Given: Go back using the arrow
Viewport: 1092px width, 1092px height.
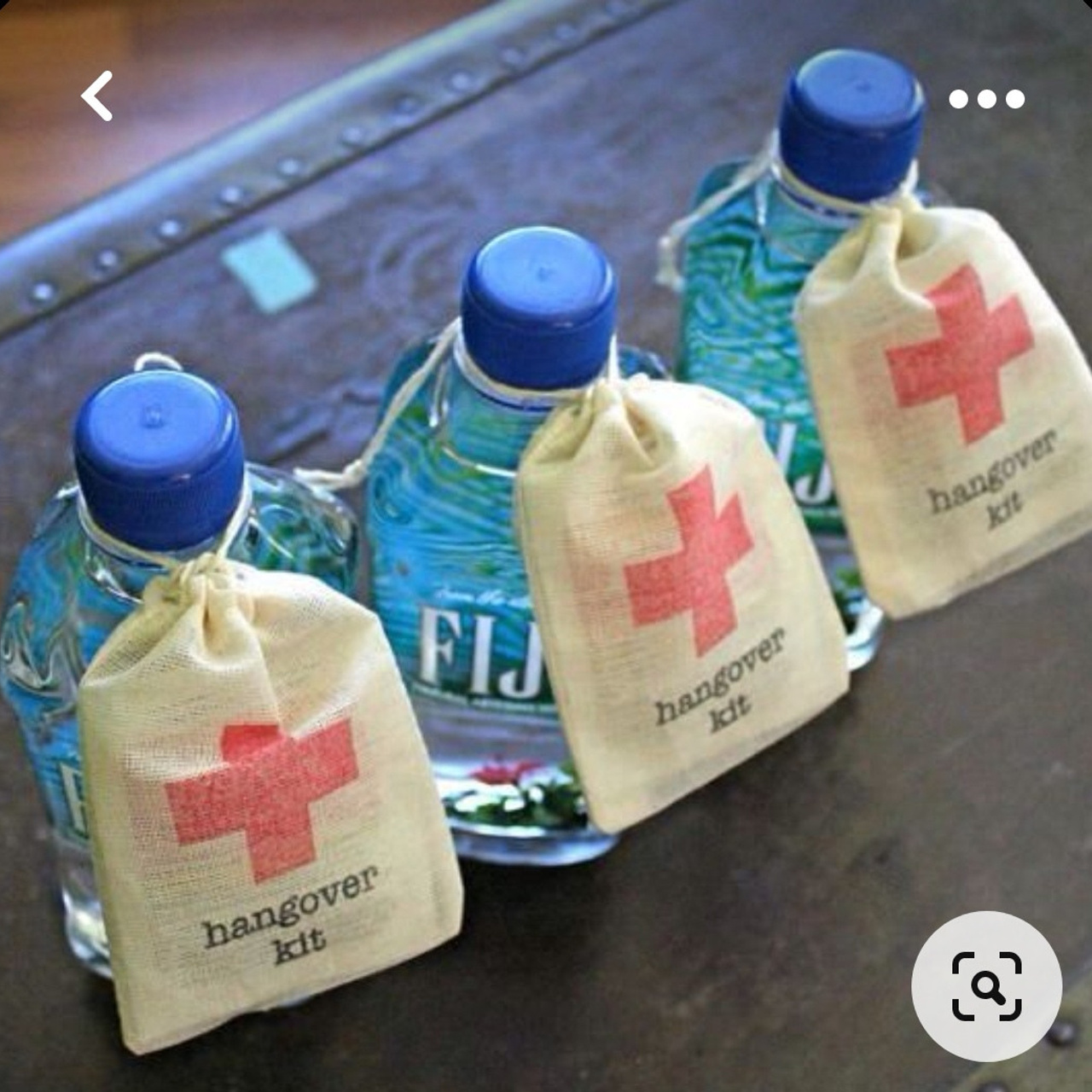Looking at the screenshot, I should pyautogui.click(x=97, y=96).
